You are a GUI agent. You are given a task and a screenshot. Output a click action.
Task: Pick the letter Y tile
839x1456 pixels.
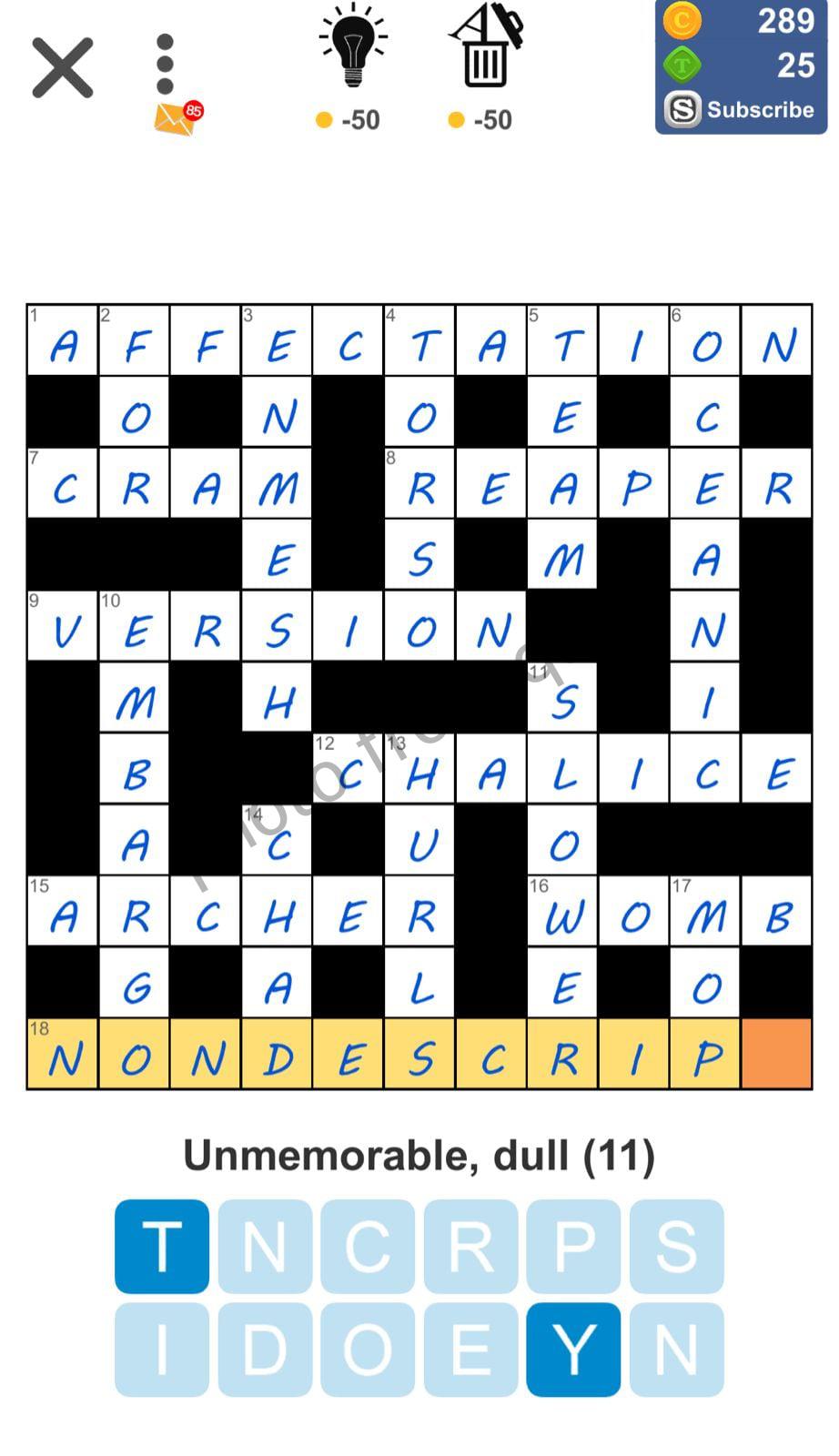[573, 1349]
